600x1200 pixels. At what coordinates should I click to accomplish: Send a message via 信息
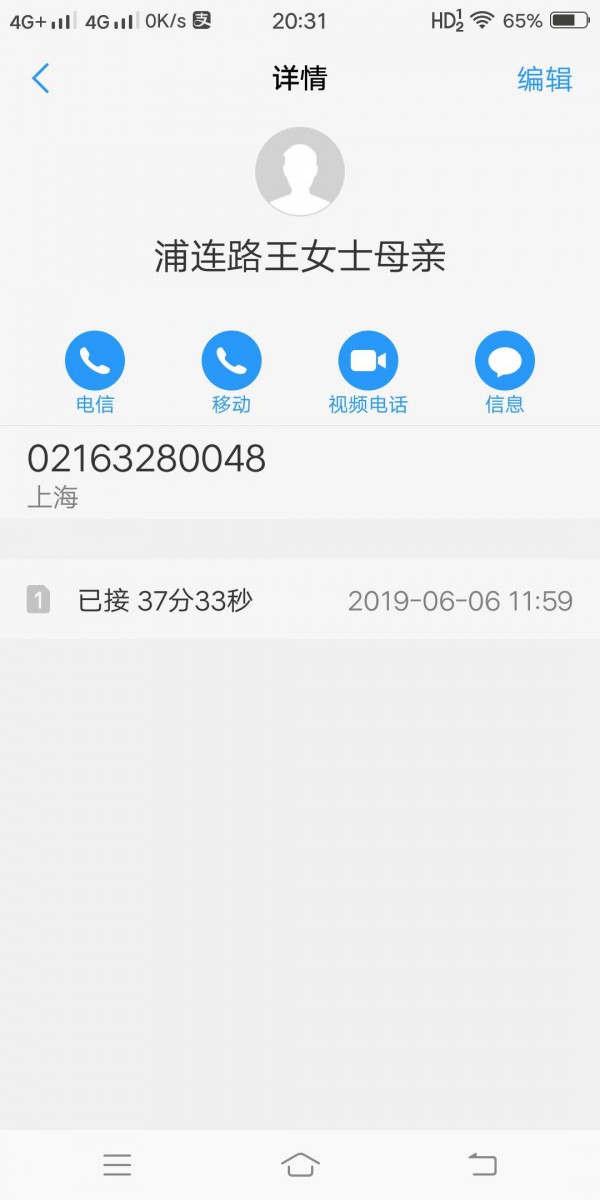[504, 361]
